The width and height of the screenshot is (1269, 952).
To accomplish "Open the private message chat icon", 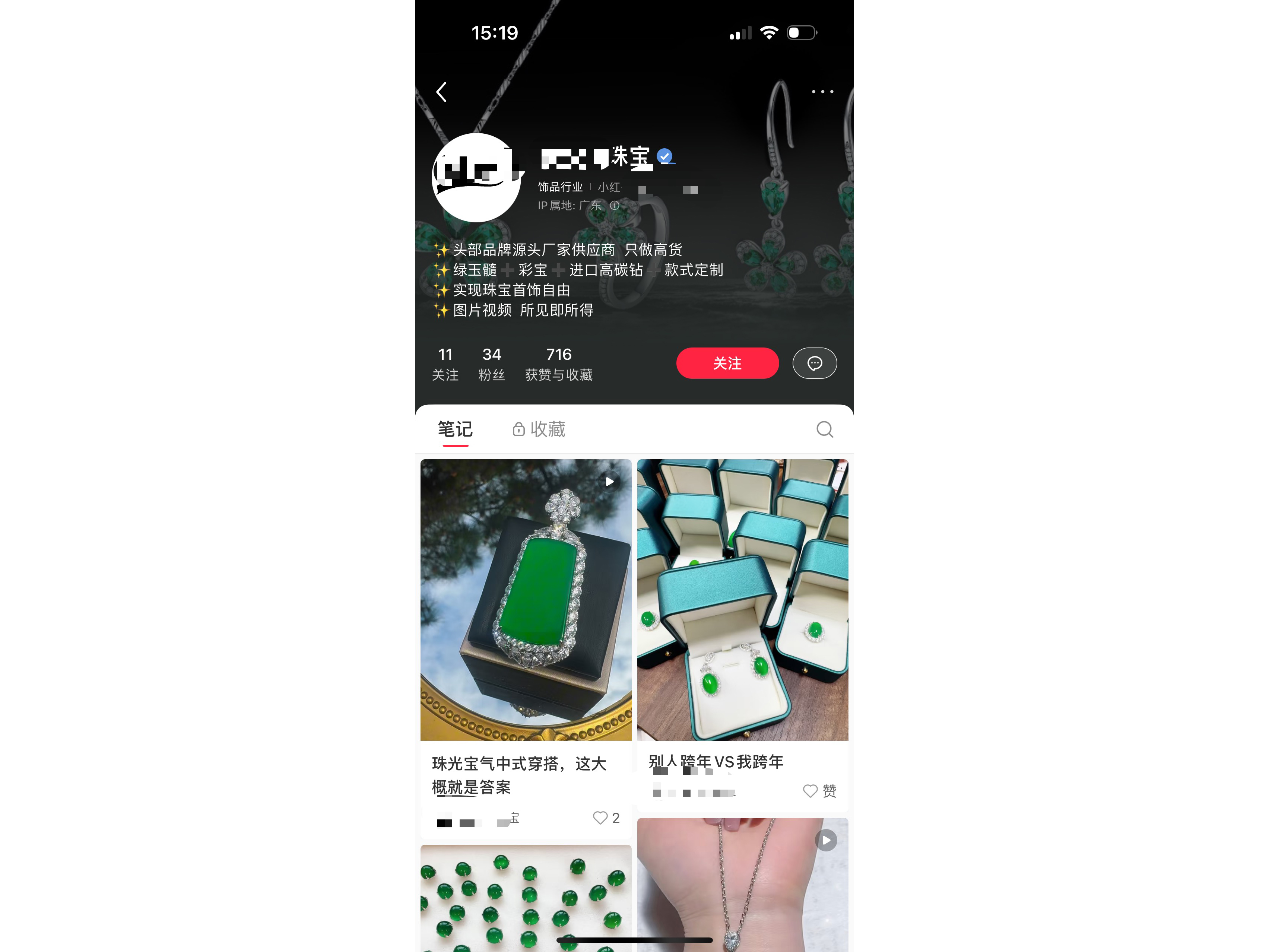I will click(814, 363).
